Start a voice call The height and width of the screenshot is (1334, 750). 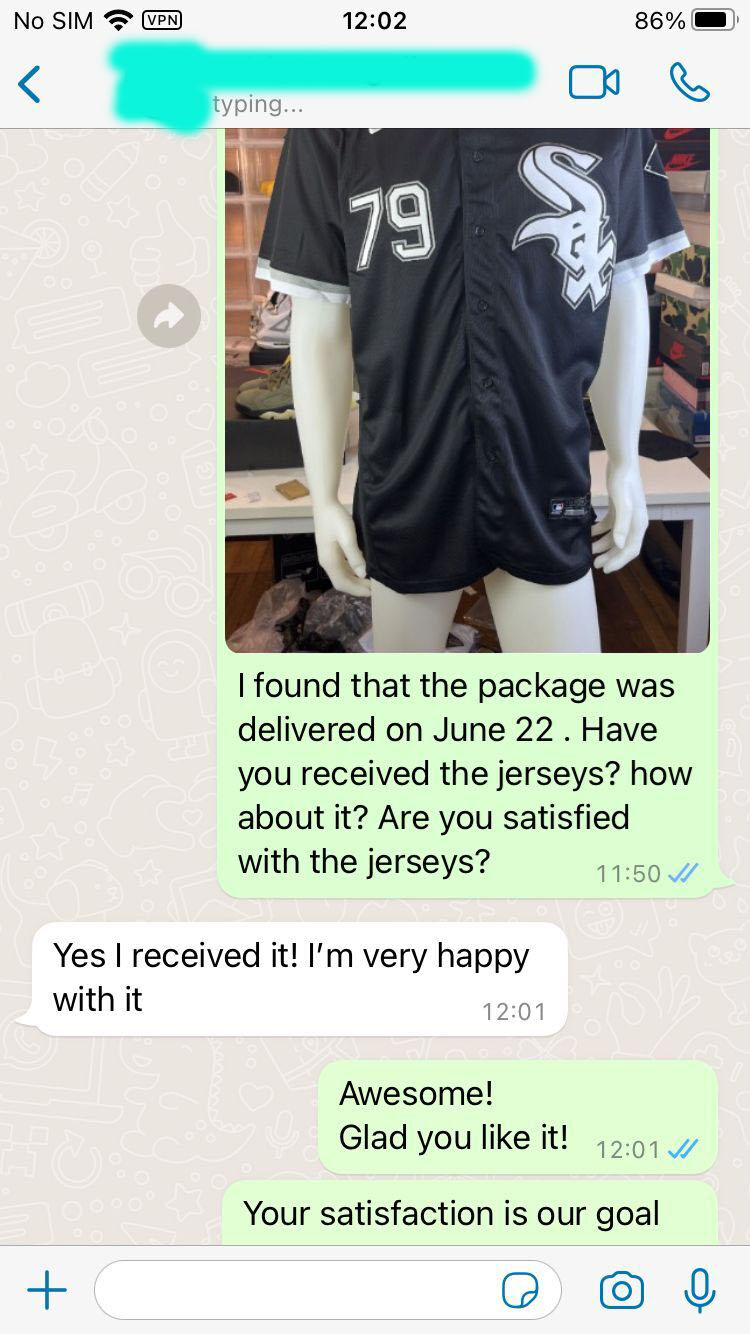pos(689,83)
